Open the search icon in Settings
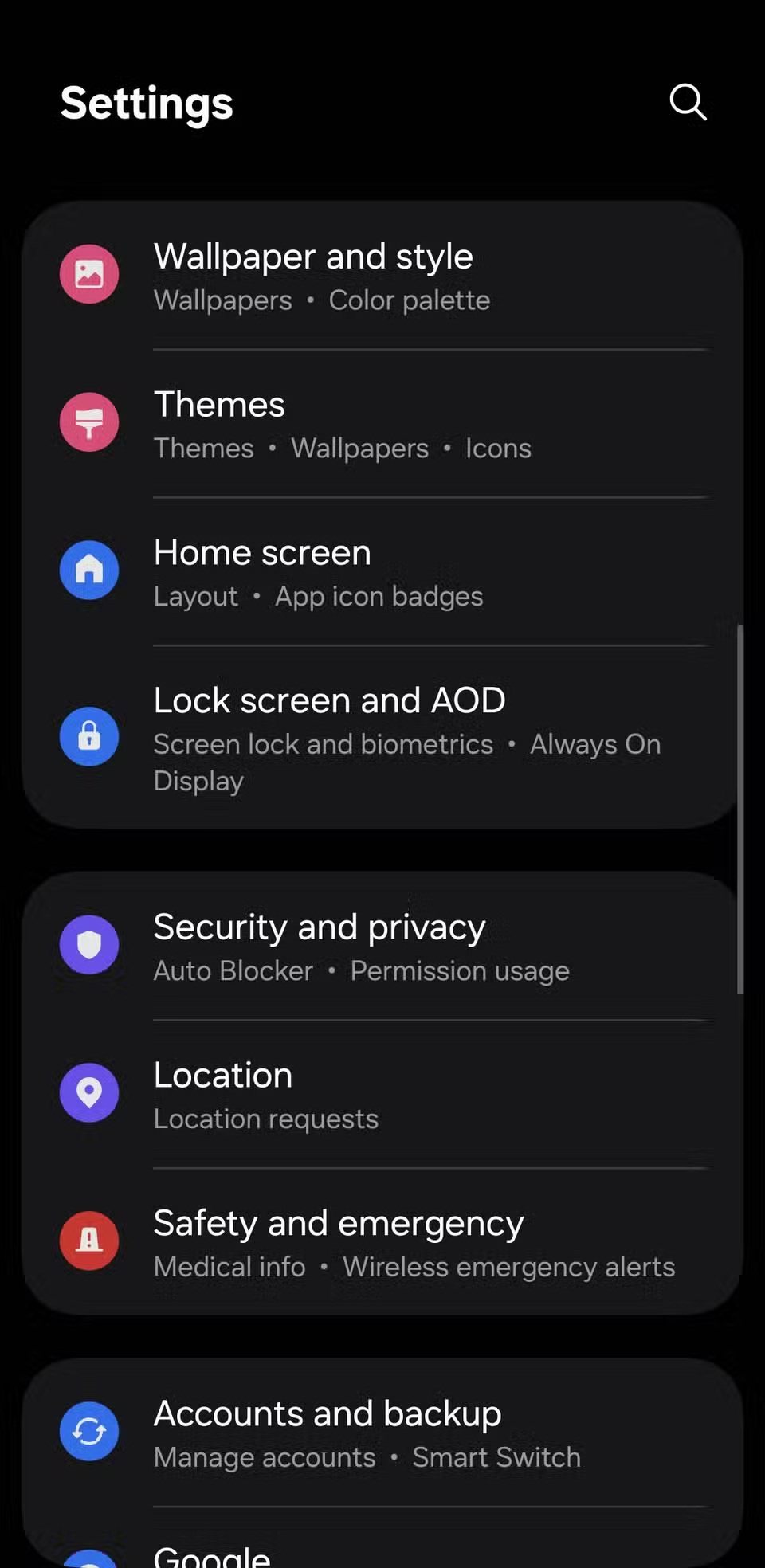 coord(687,102)
